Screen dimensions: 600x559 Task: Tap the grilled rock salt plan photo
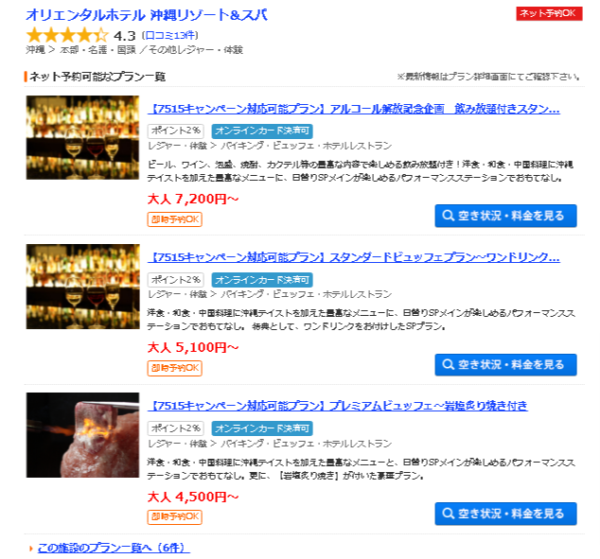82,434
